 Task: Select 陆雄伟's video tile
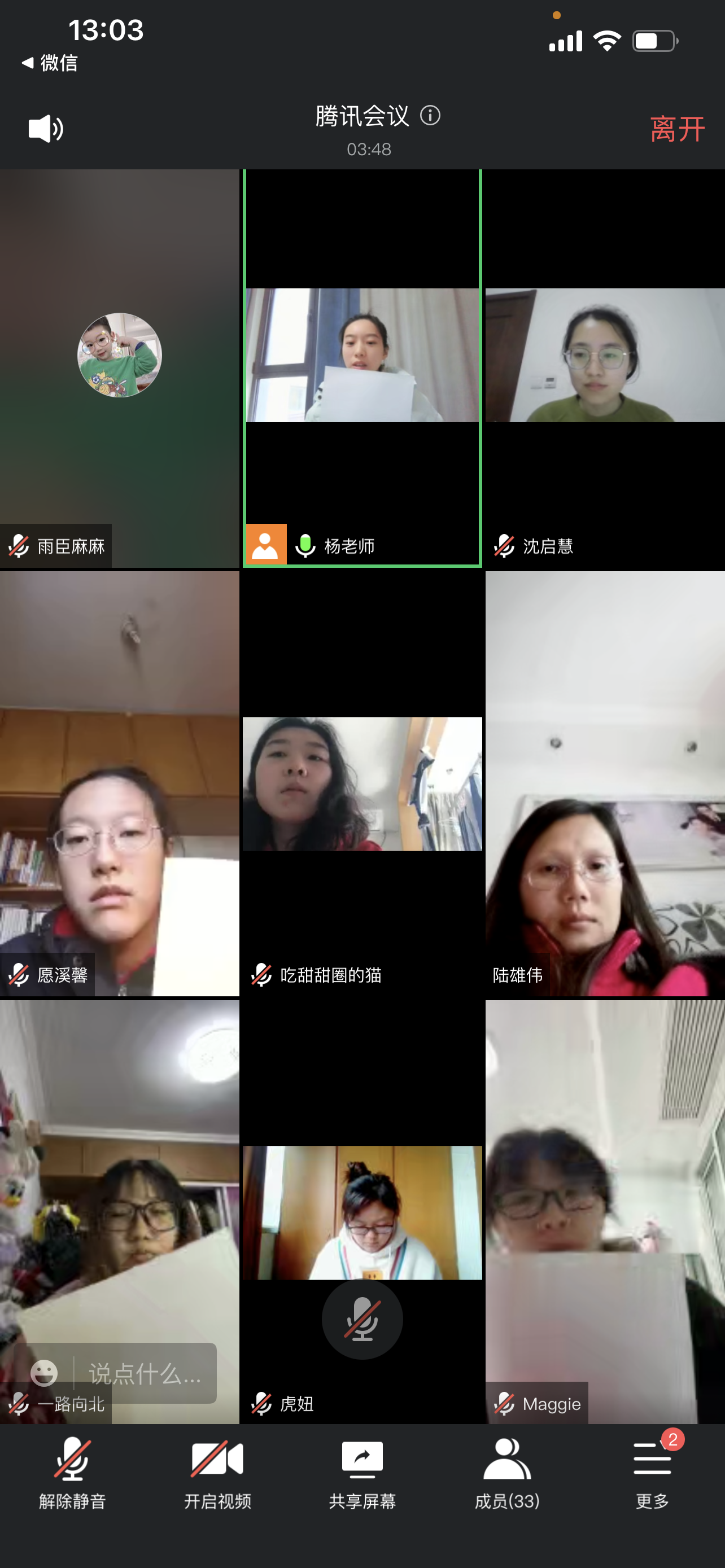605,783
